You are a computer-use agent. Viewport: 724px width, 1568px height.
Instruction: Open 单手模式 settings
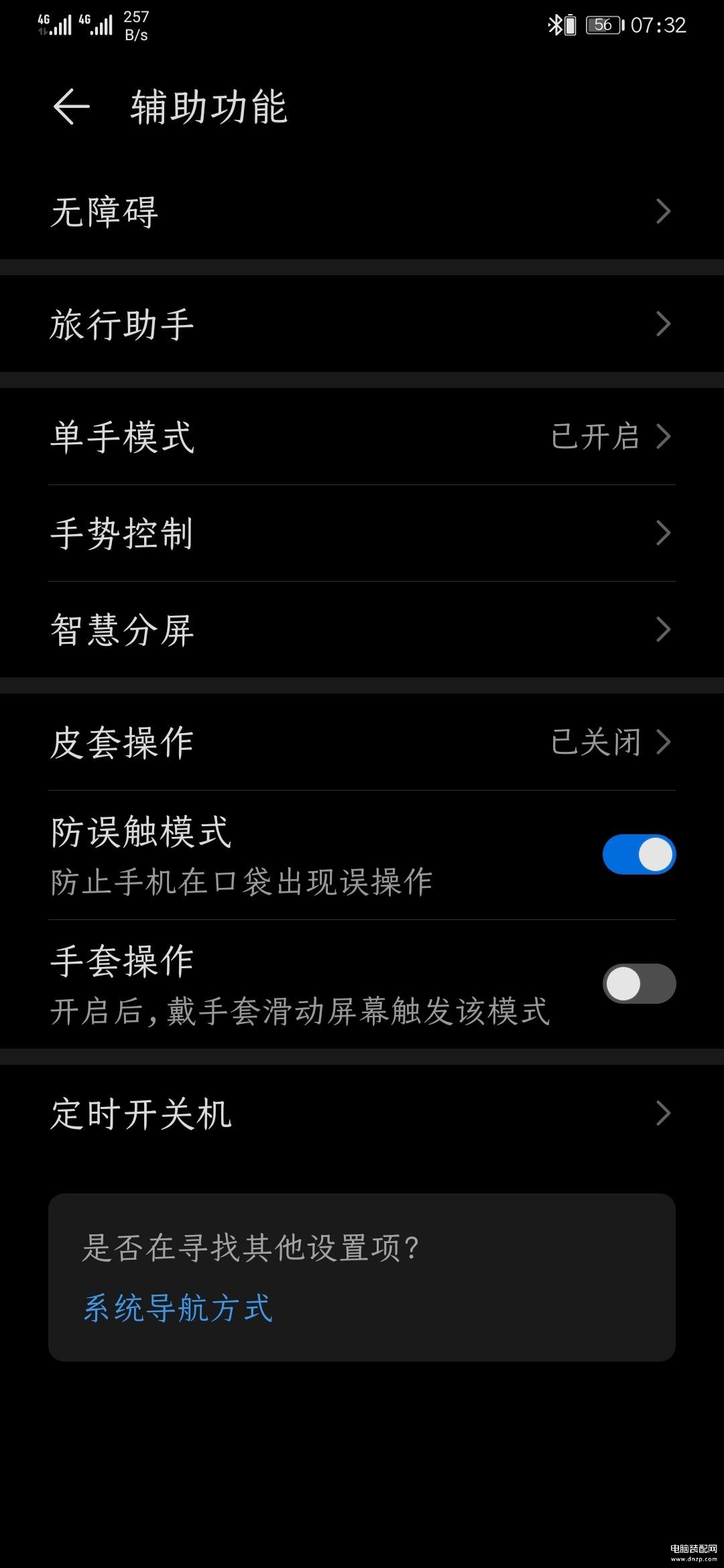coord(362,436)
